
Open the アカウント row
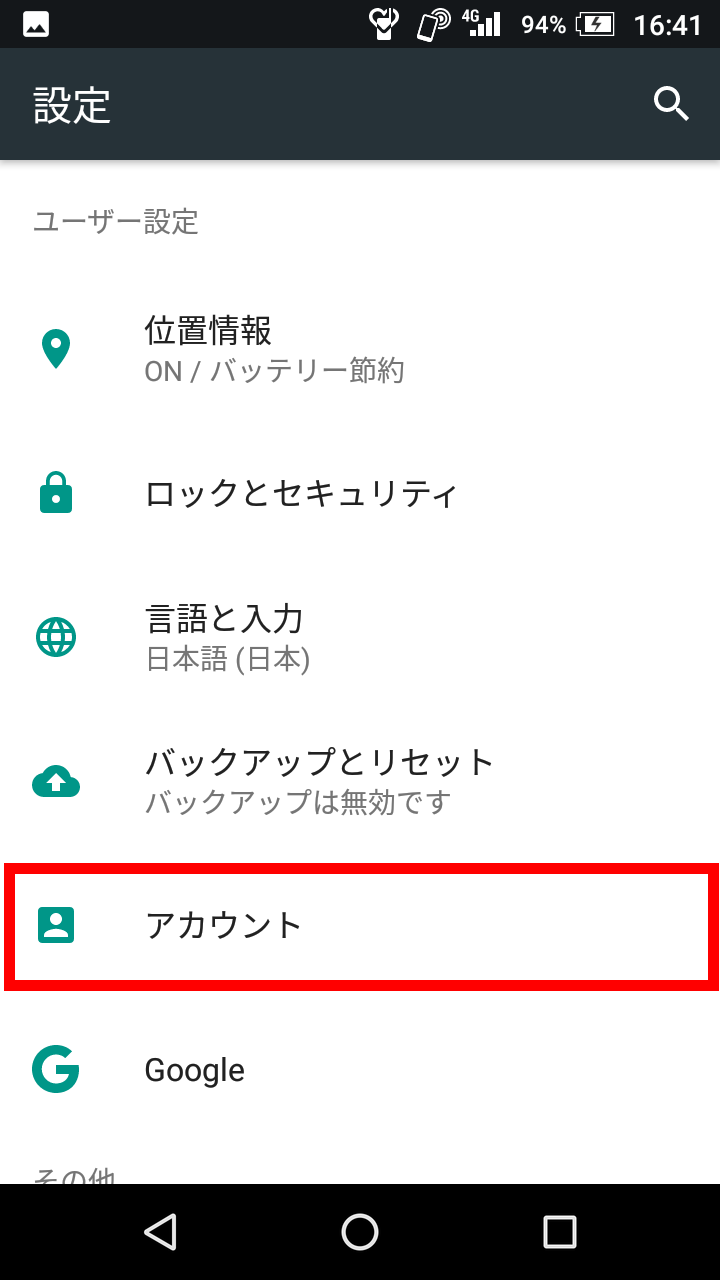tap(360, 926)
